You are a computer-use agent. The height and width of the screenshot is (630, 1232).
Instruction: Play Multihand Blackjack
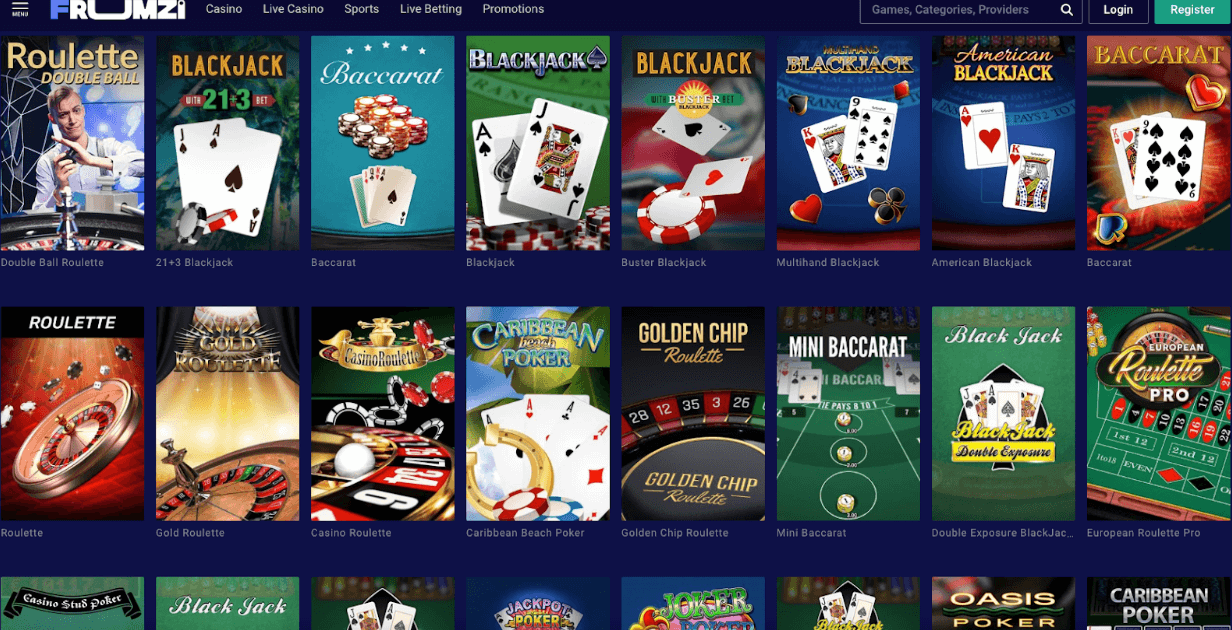click(x=848, y=143)
